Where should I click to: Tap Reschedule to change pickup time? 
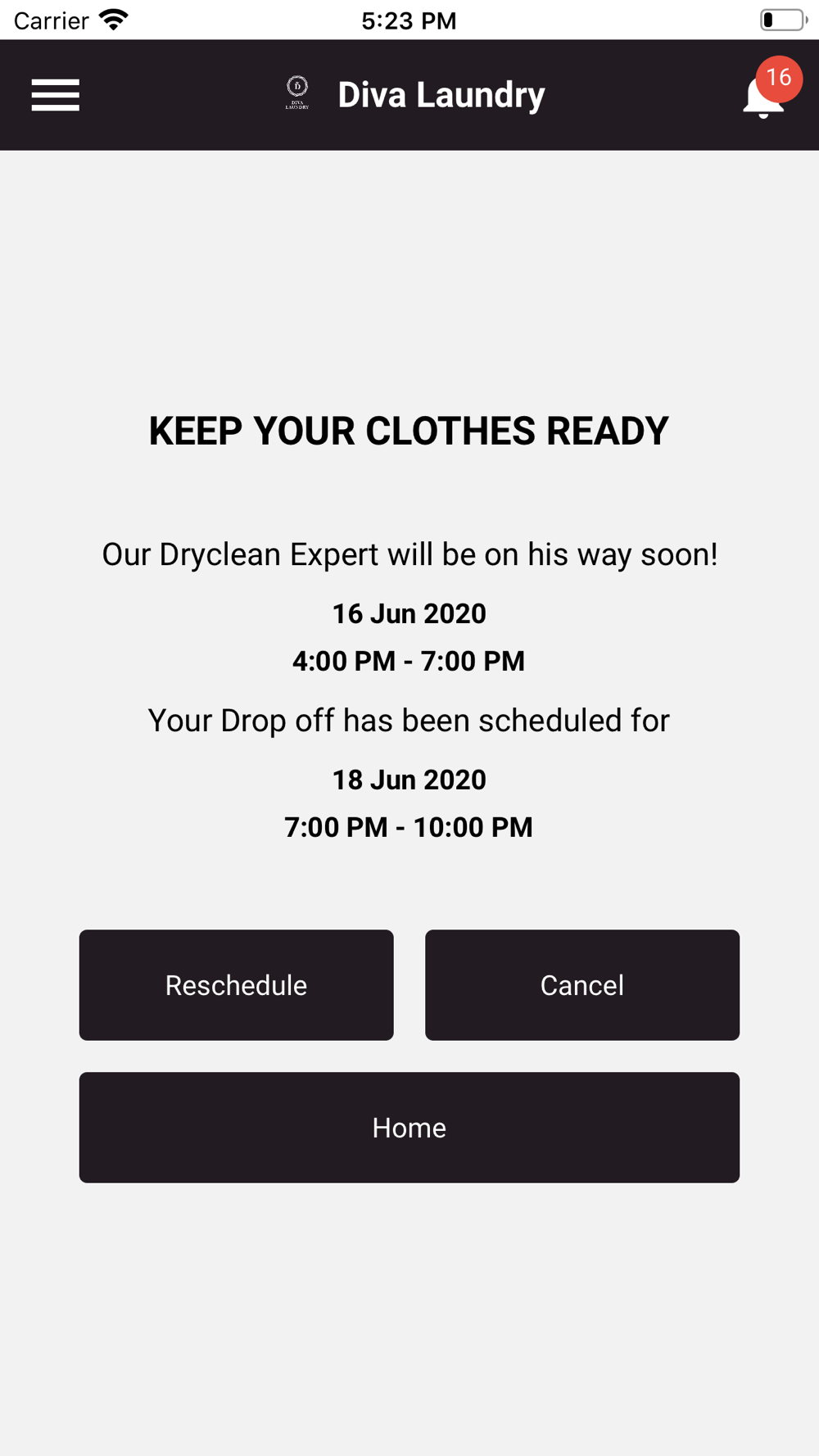tap(236, 985)
